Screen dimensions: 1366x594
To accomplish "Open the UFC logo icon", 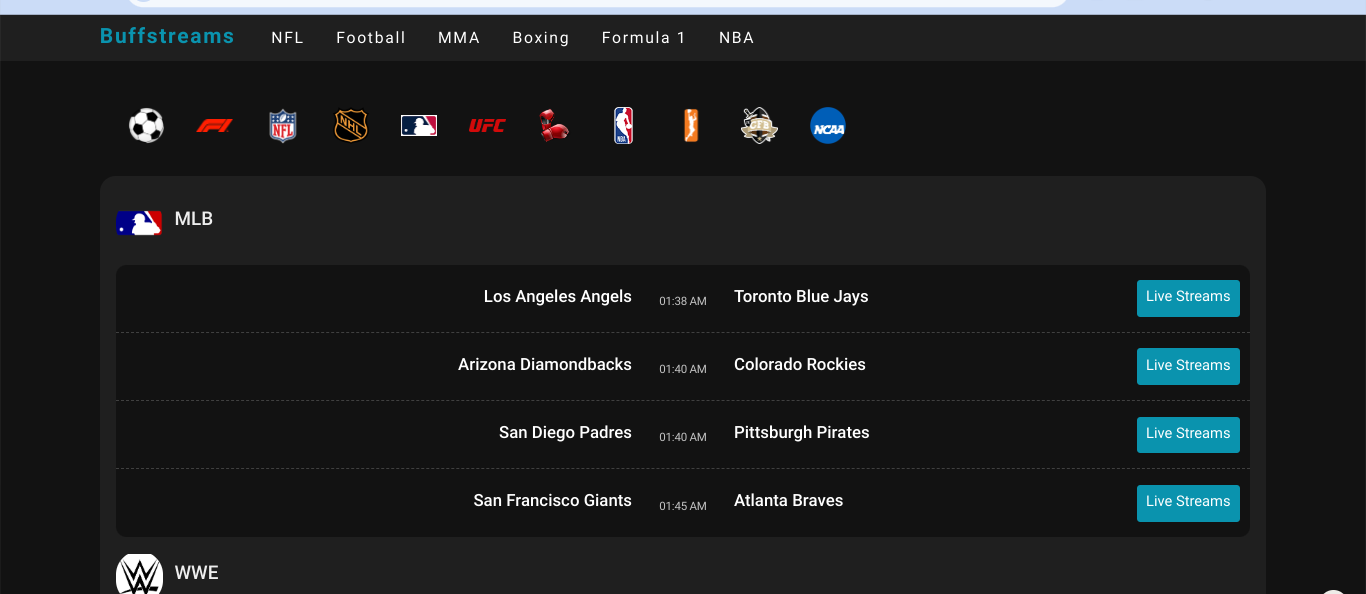I will pos(487,126).
